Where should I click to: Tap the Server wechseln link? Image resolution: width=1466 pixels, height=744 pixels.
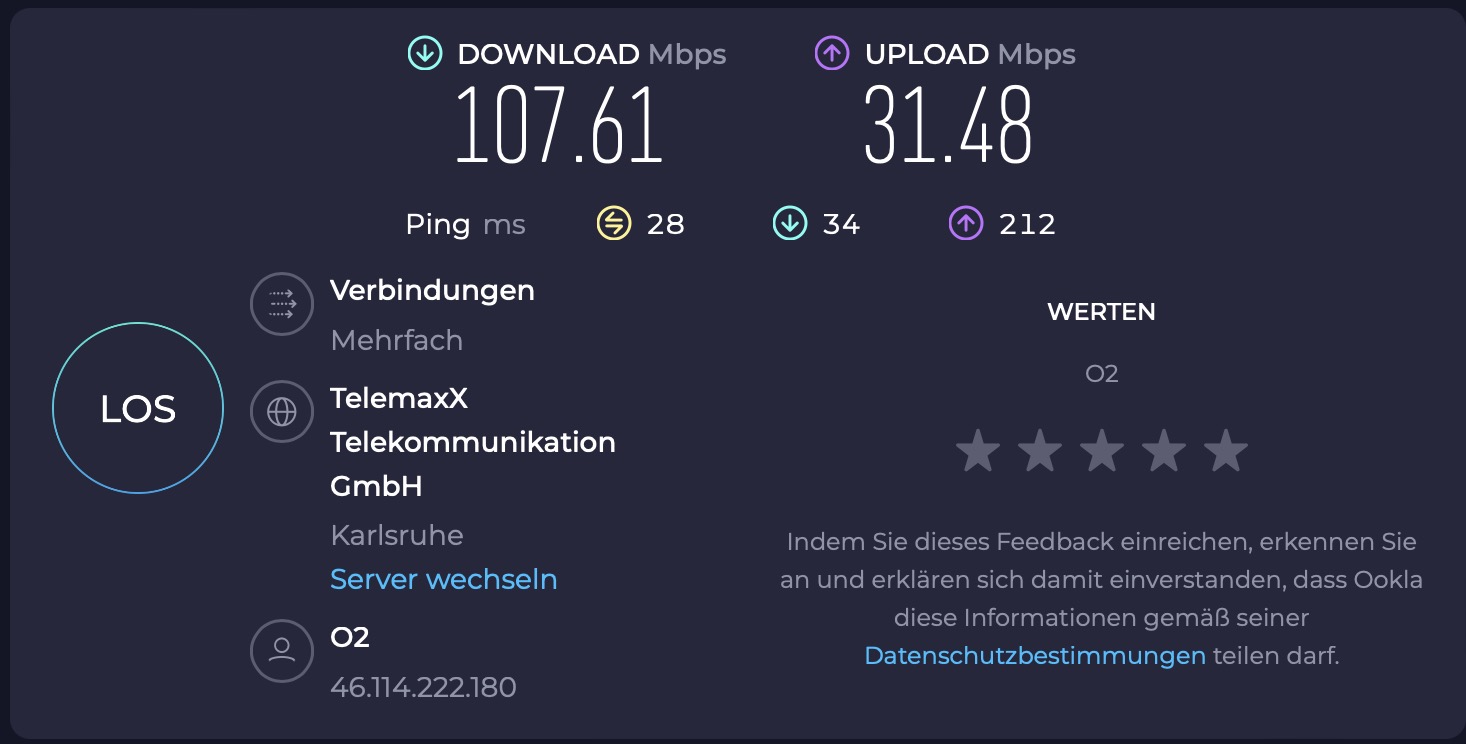click(443, 579)
